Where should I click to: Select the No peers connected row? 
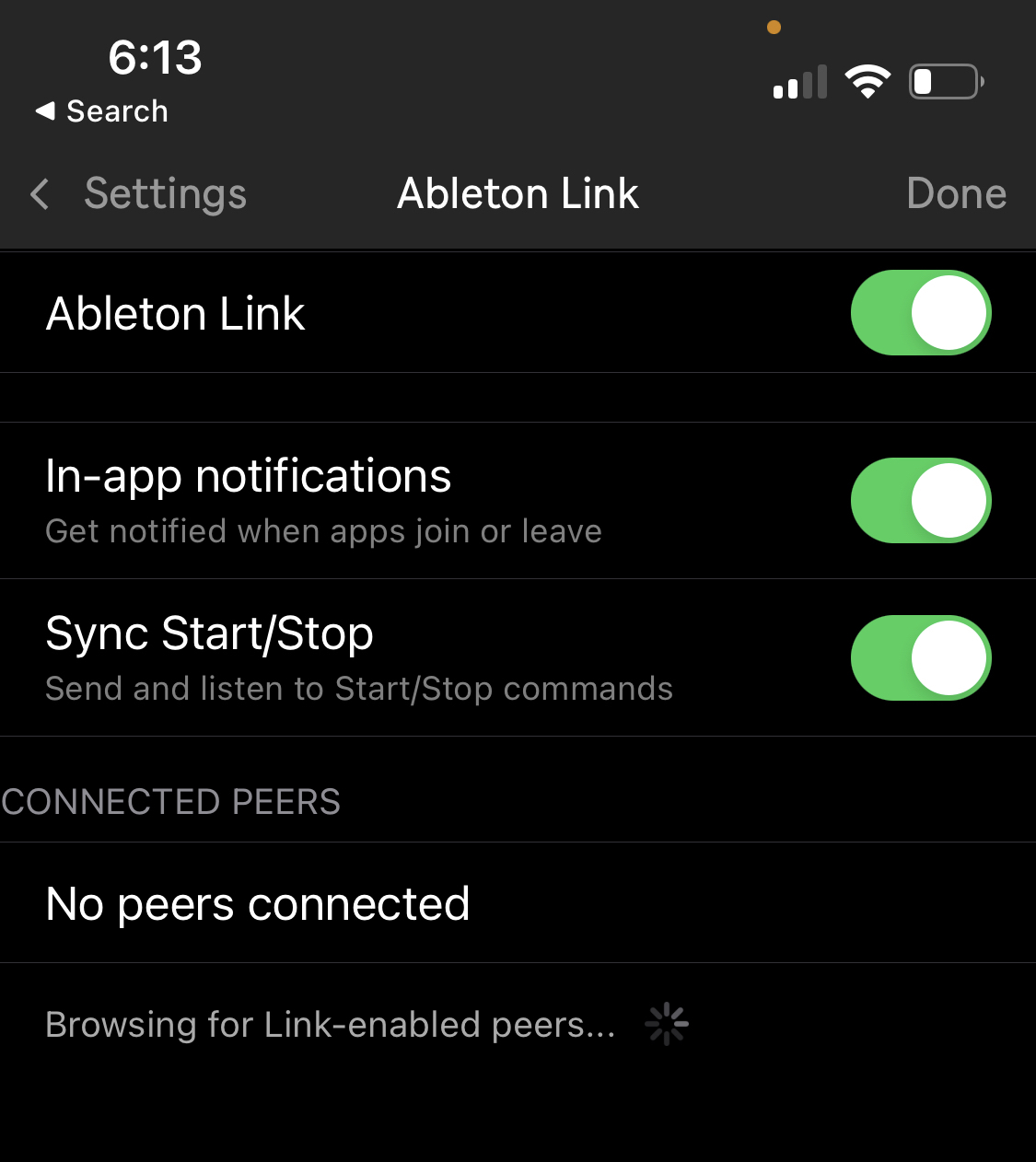coord(258,903)
